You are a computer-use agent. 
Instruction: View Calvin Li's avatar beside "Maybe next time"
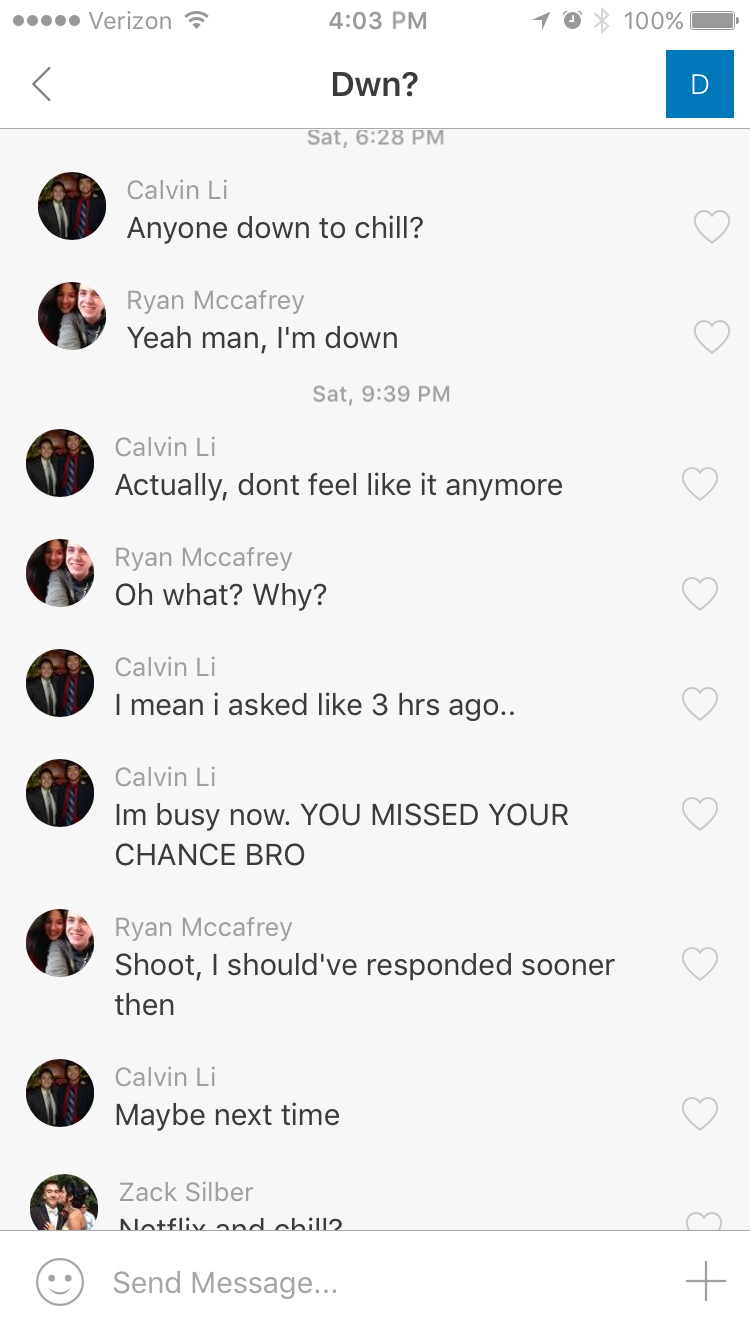point(60,1093)
